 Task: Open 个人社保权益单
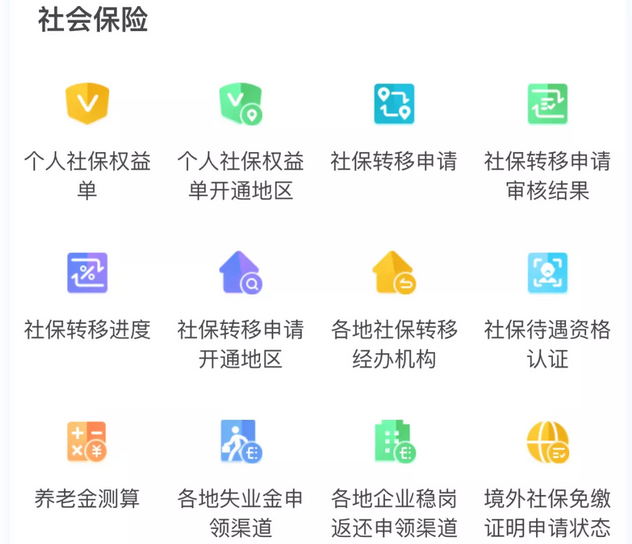pyautogui.click(x=87, y=104)
